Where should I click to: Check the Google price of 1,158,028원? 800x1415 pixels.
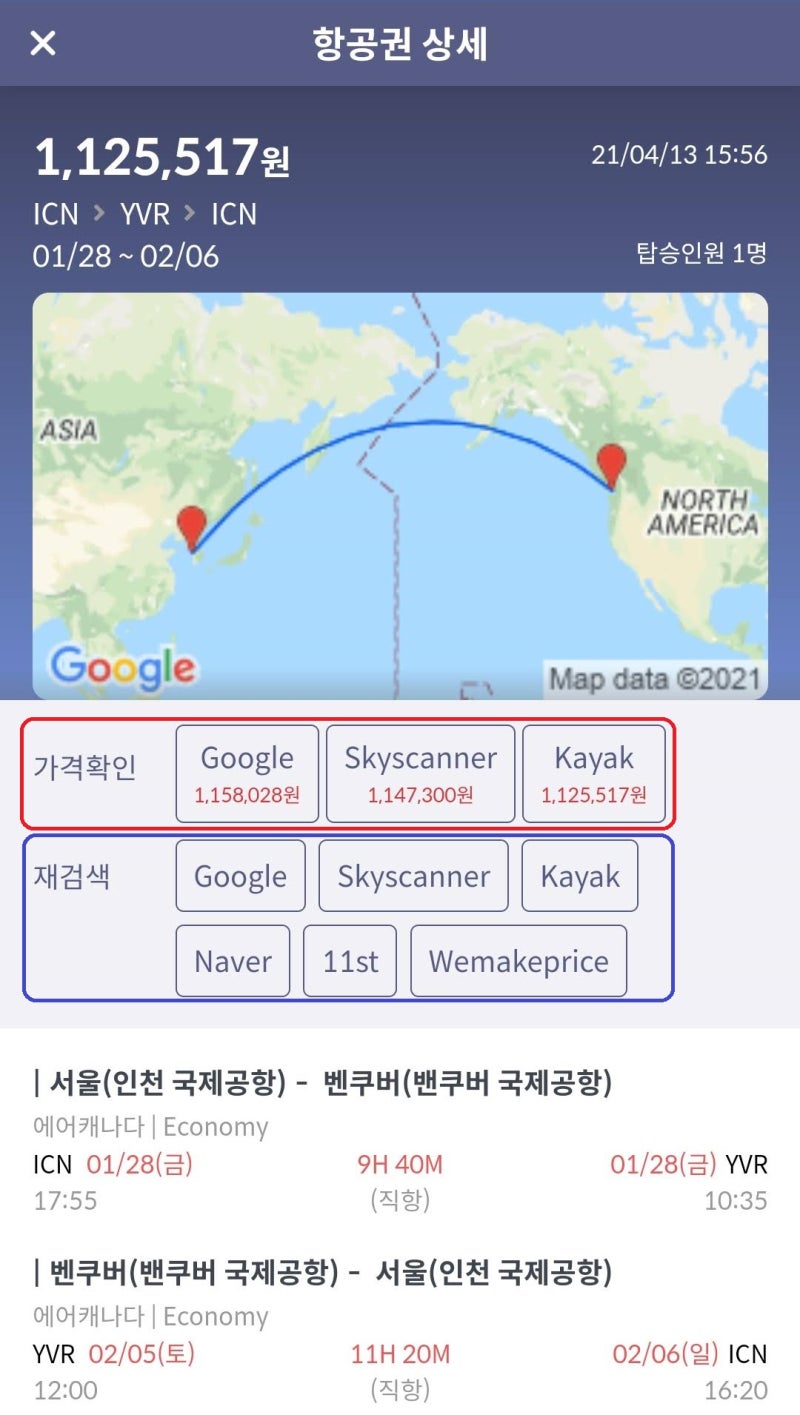247,773
